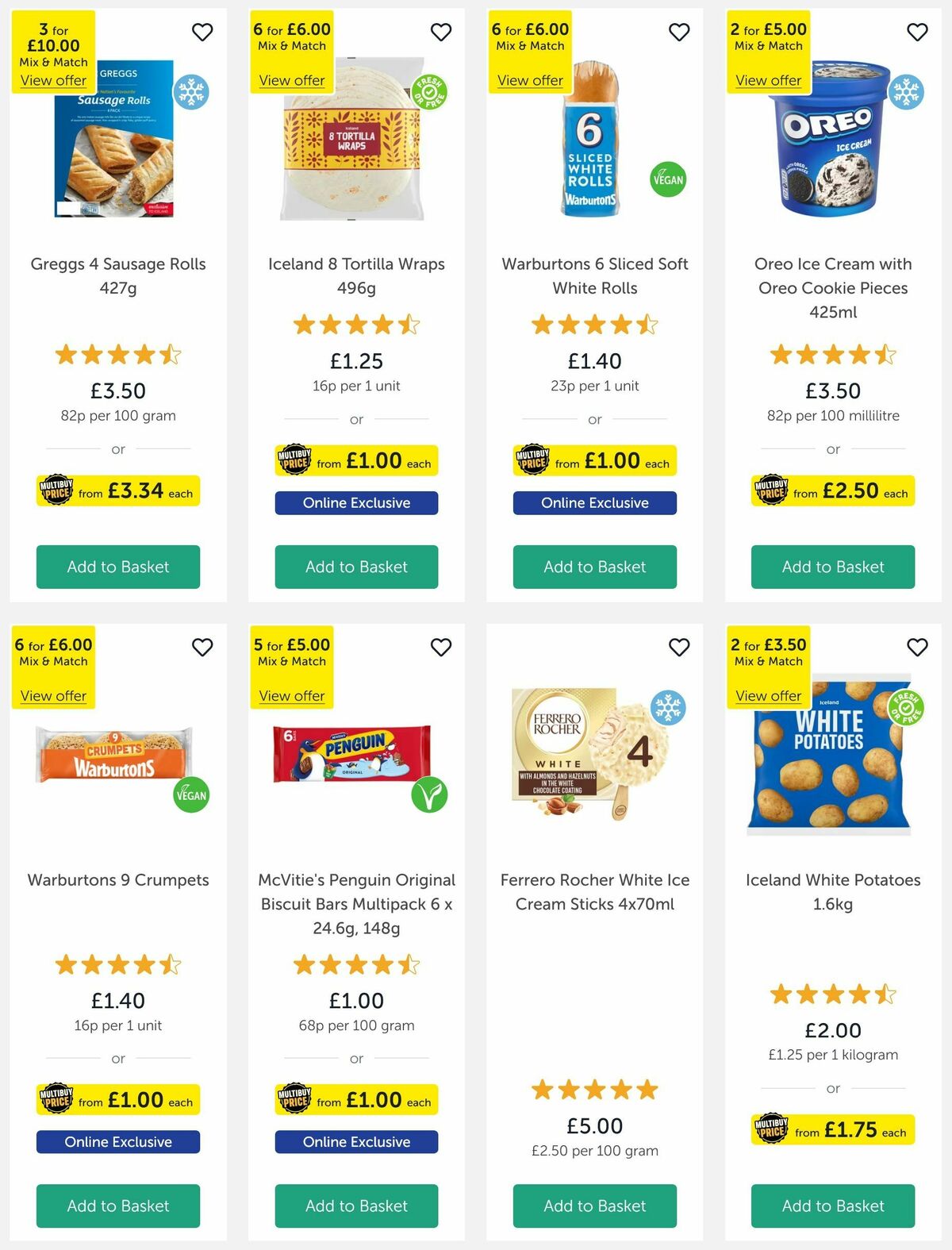Toggle the wishlist heart on Warburtons 9 Crumpets
The width and height of the screenshot is (952, 1250).
[x=202, y=647]
